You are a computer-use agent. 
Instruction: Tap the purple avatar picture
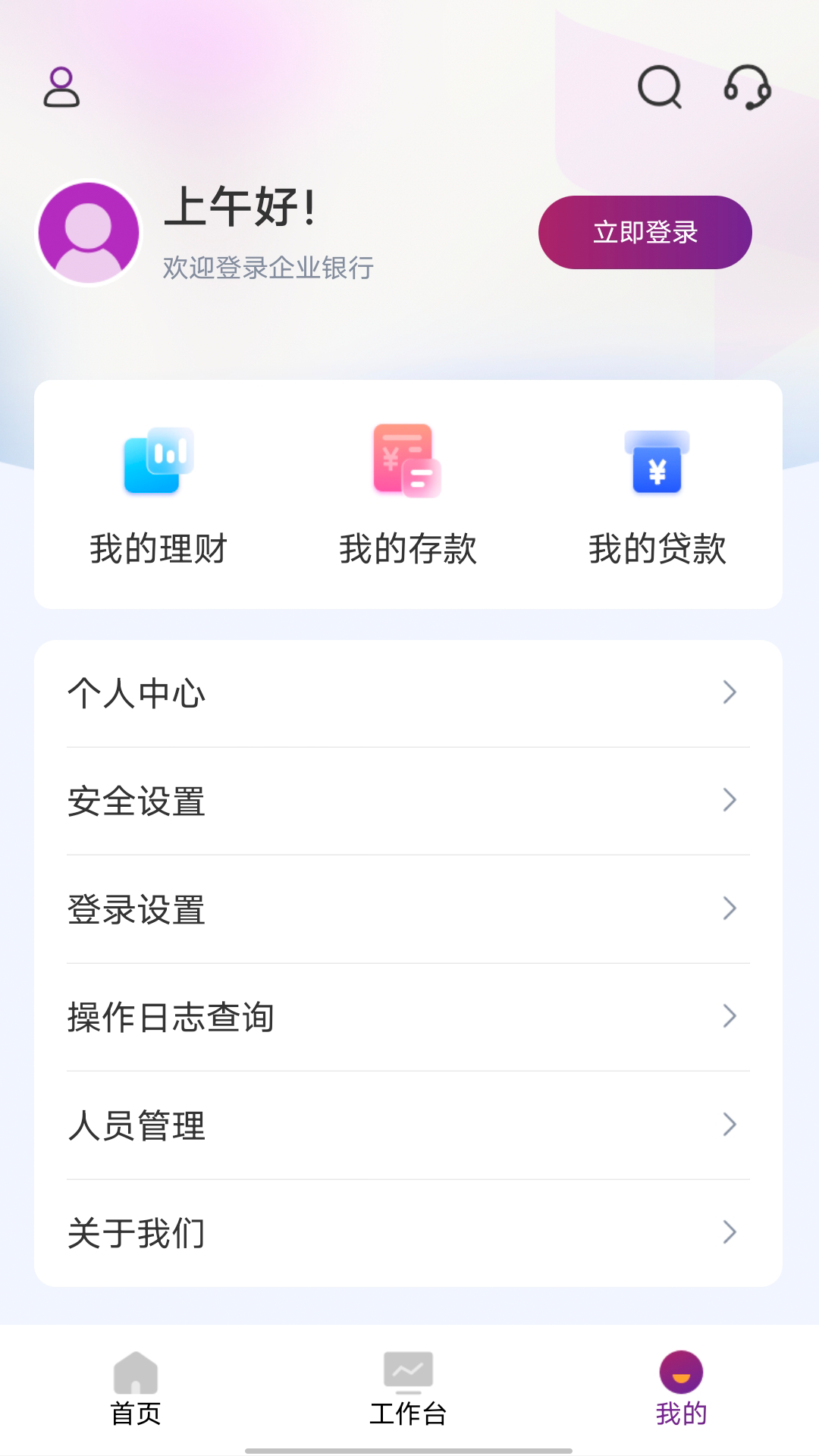click(x=89, y=233)
